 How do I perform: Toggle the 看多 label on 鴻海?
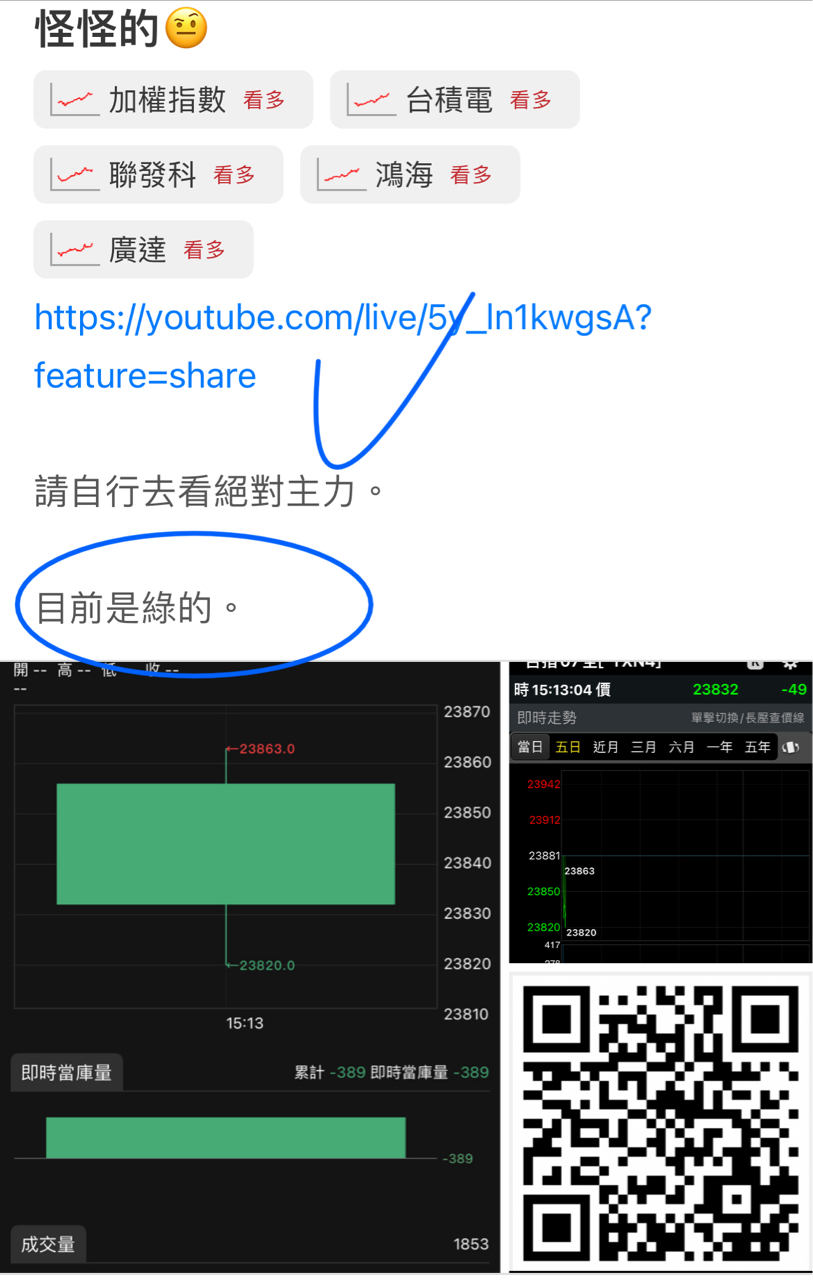[x=470, y=174]
